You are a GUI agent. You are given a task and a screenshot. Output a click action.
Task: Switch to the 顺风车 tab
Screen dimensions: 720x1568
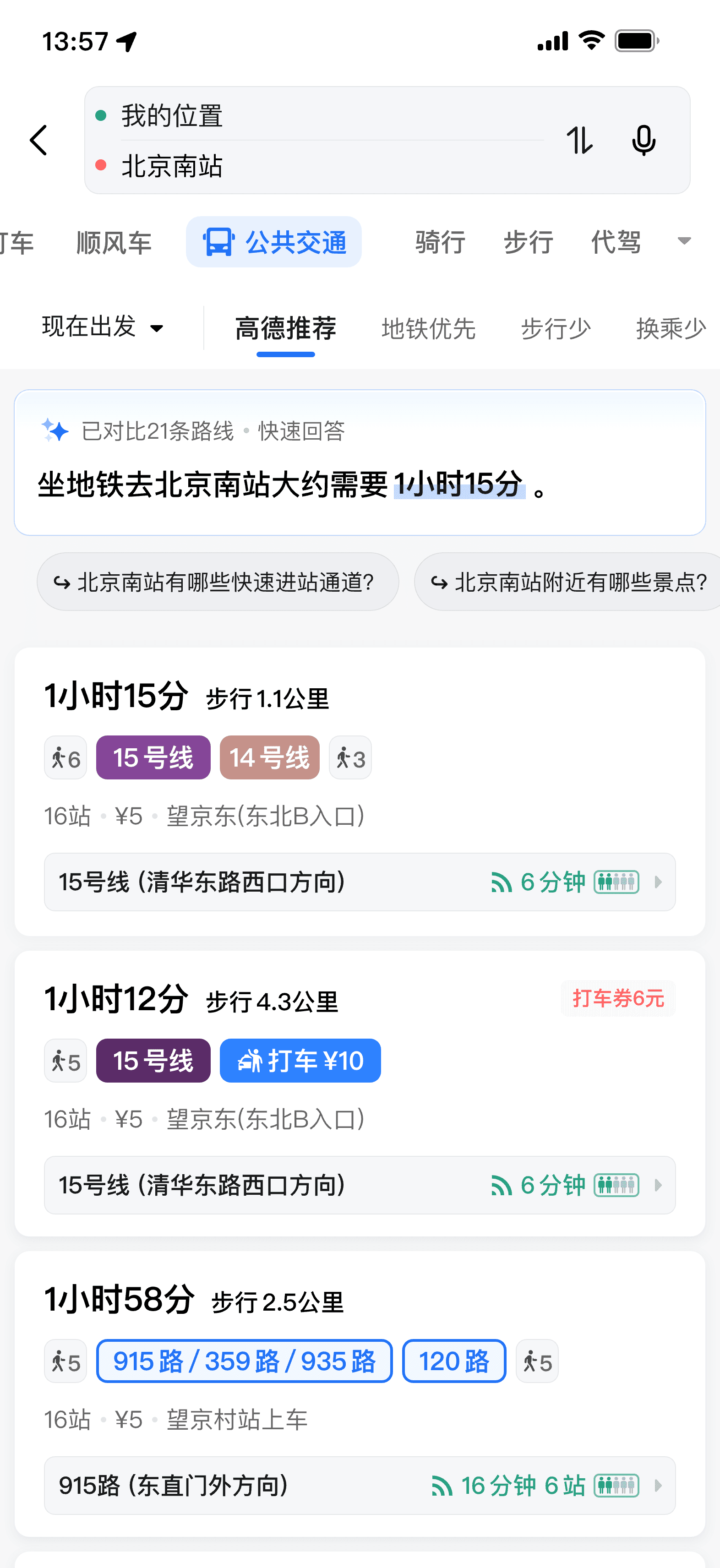pyautogui.click(x=114, y=242)
